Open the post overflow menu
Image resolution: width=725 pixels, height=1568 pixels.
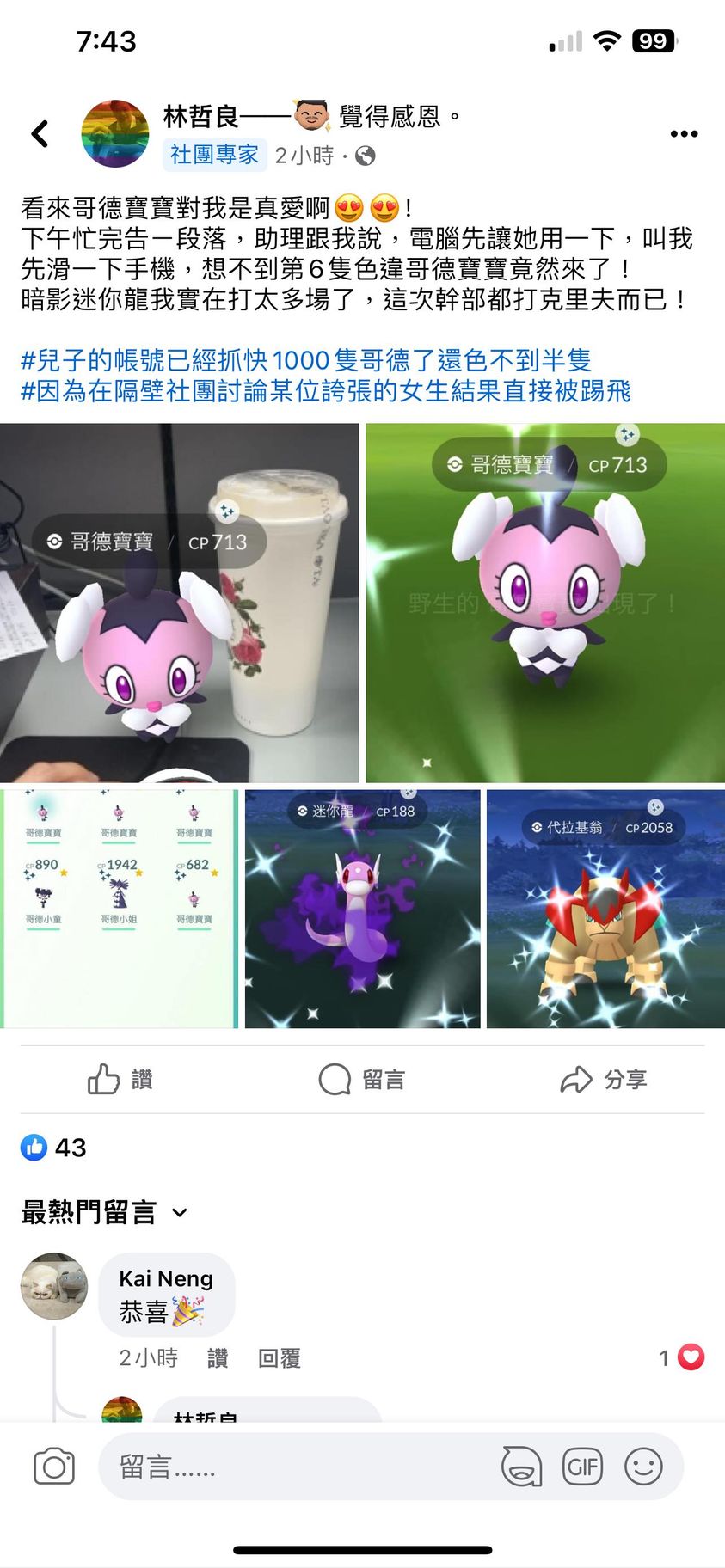point(684,134)
